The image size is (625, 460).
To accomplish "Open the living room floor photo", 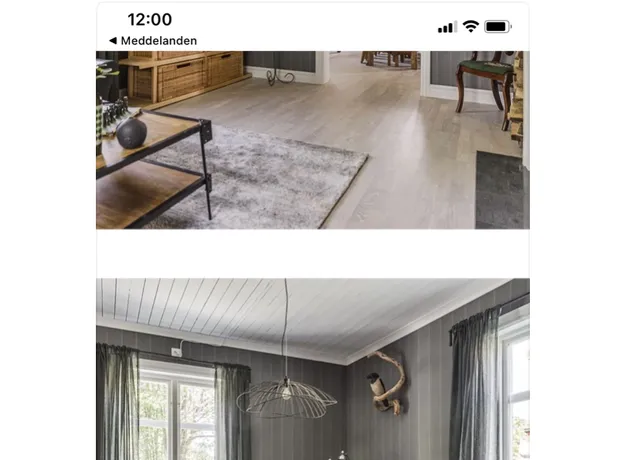I will [312, 140].
